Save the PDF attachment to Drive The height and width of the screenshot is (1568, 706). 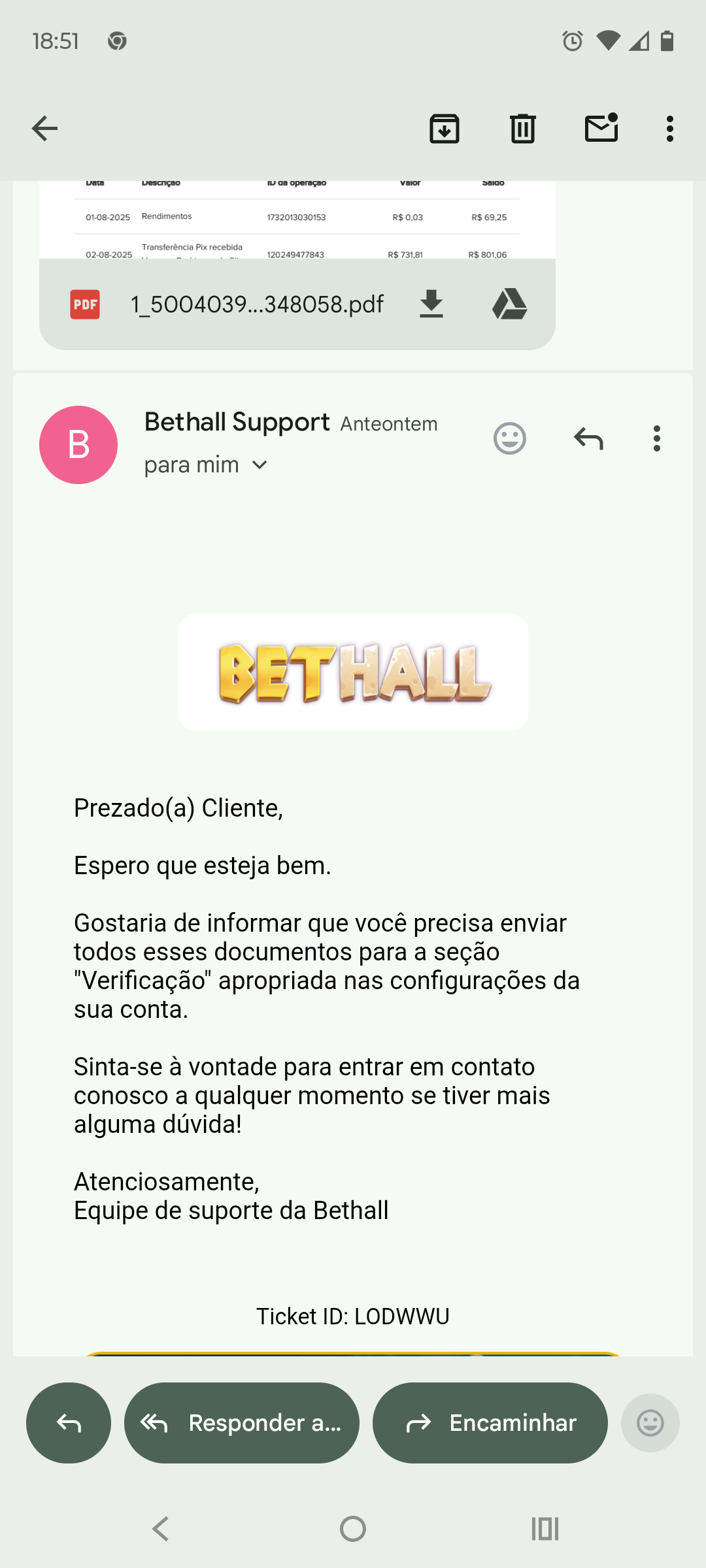pyautogui.click(x=510, y=304)
